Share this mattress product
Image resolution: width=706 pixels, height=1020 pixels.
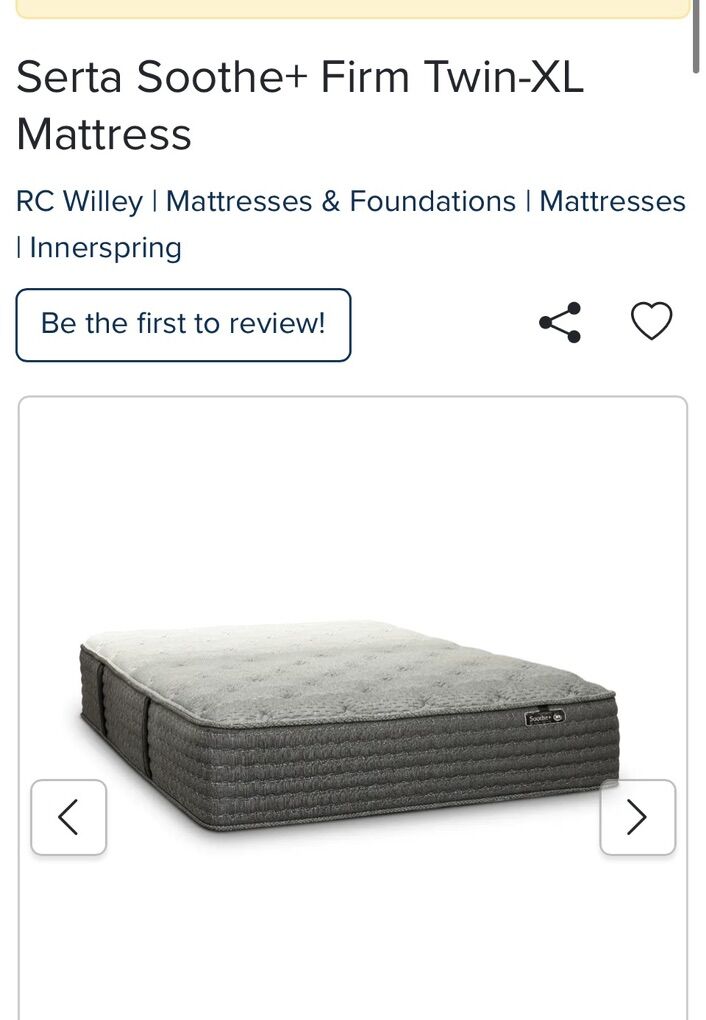(x=560, y=322)
